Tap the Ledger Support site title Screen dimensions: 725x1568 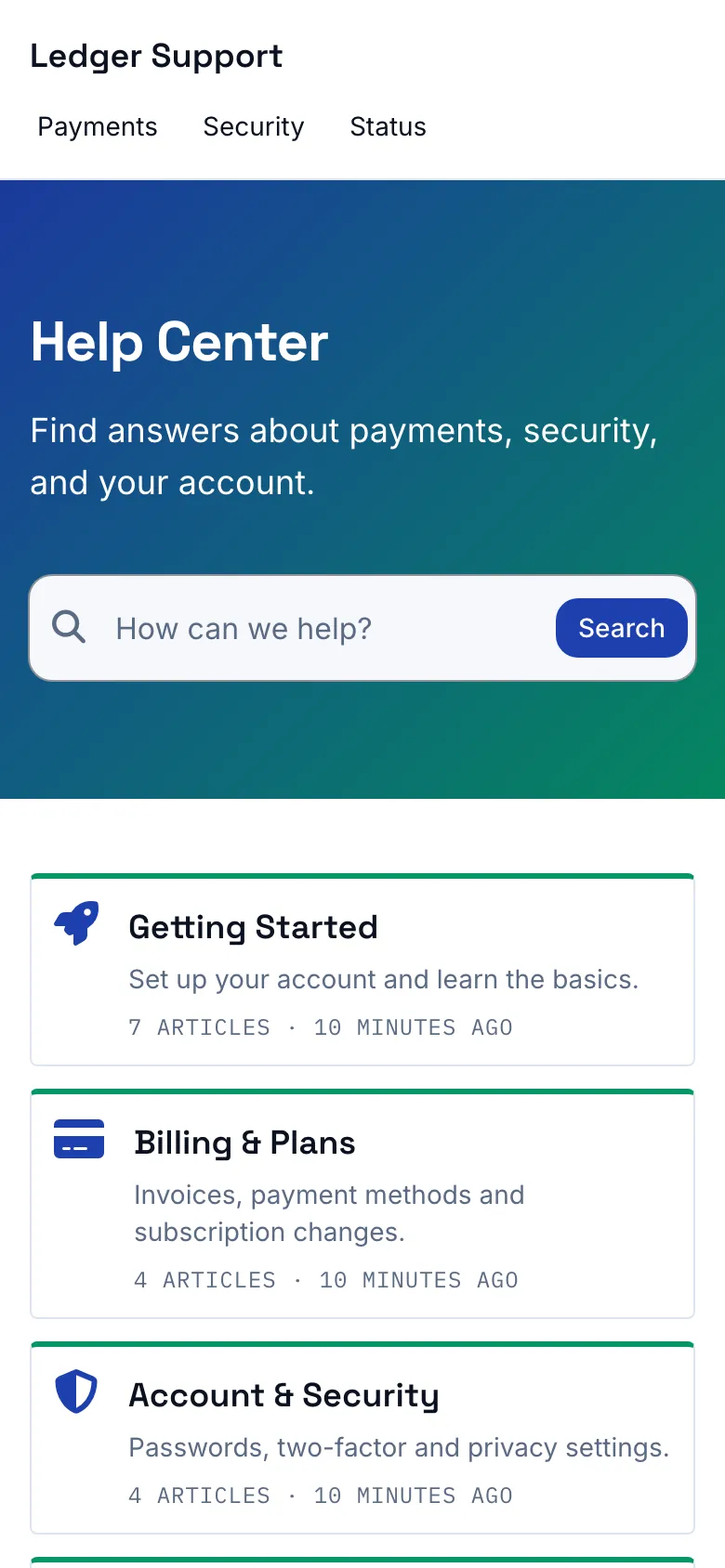pos(156,56)
